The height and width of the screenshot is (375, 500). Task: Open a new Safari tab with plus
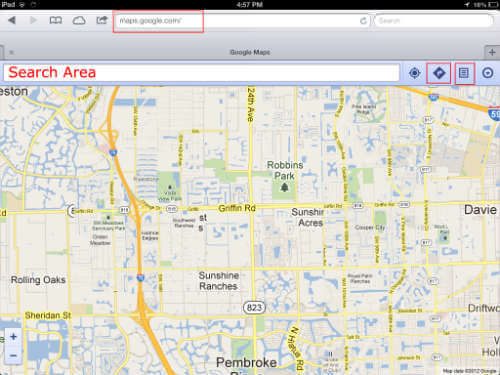pyautogui.click(x=492, y=52)
